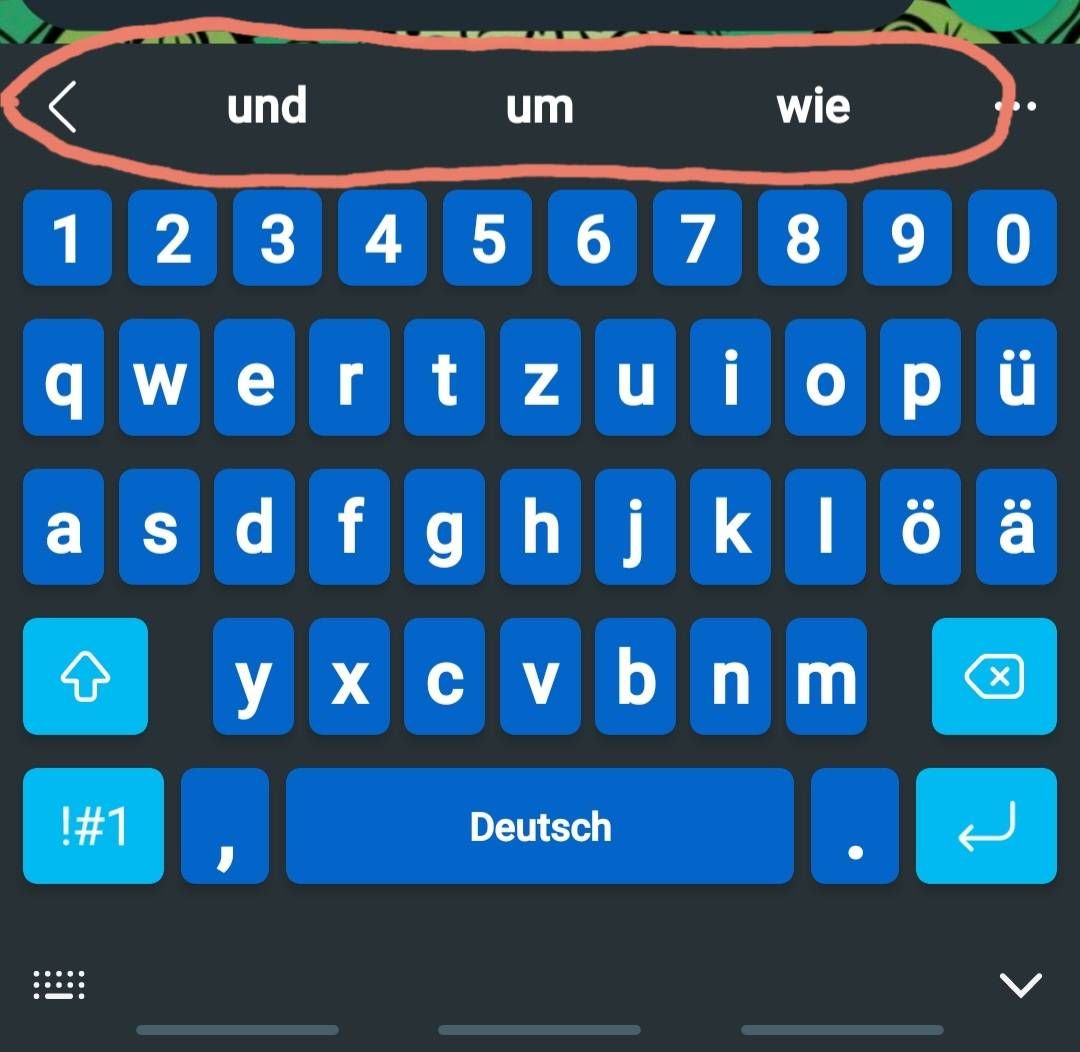1080x1052 pixels.
Task: Hit the enter key
Action: click(986, 826)
